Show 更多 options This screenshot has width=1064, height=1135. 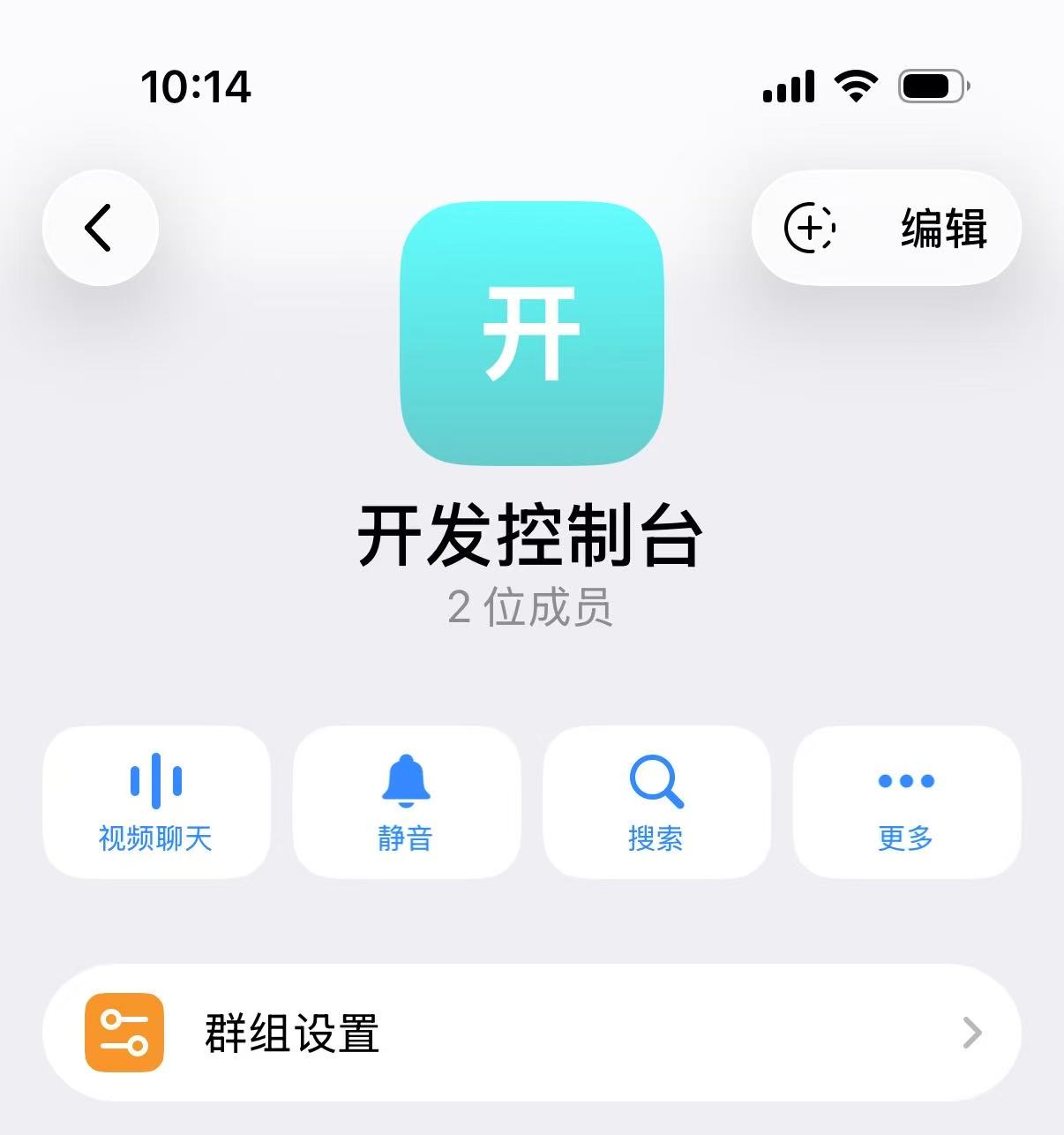click(907, 802)
